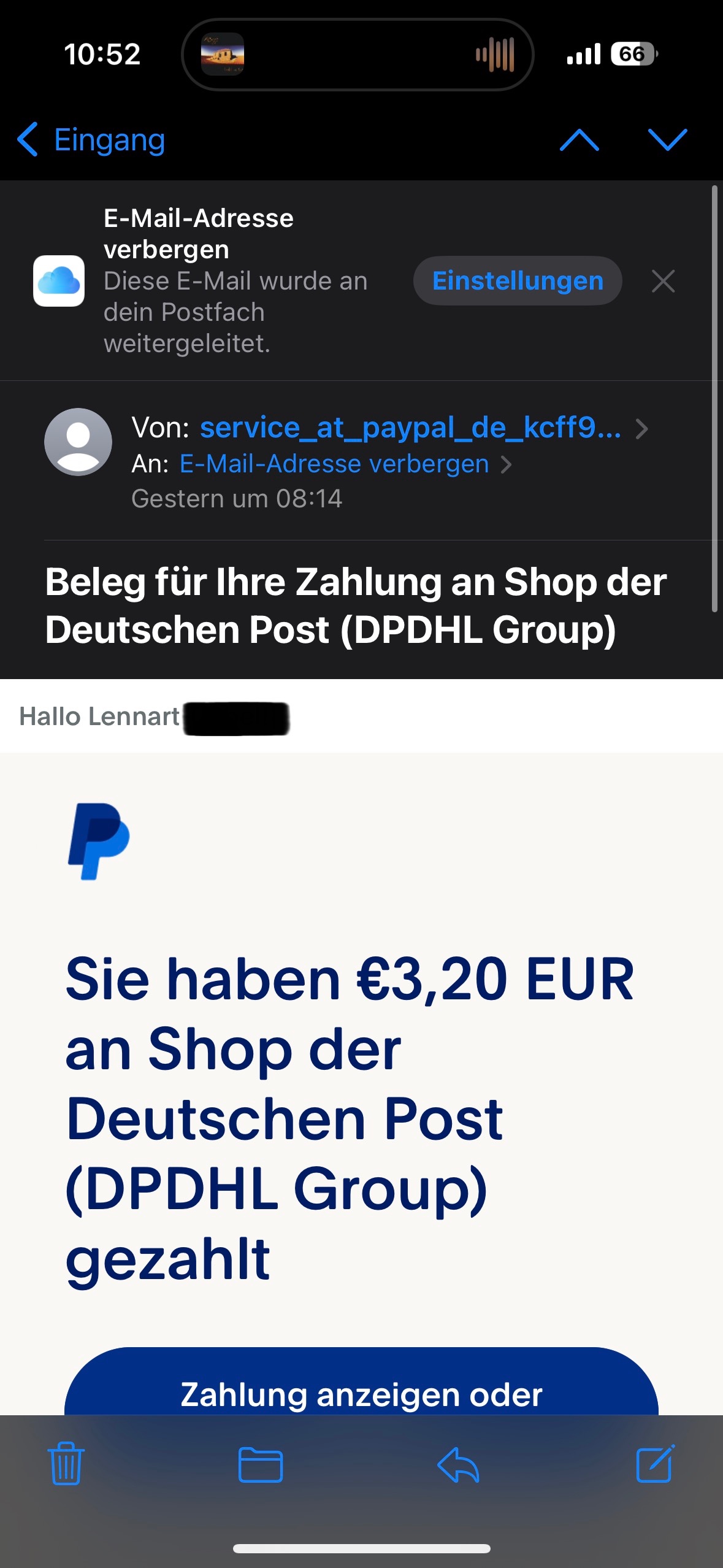Jump to the next email
This screenshot has height=1568, width=723.
point(667,140)
